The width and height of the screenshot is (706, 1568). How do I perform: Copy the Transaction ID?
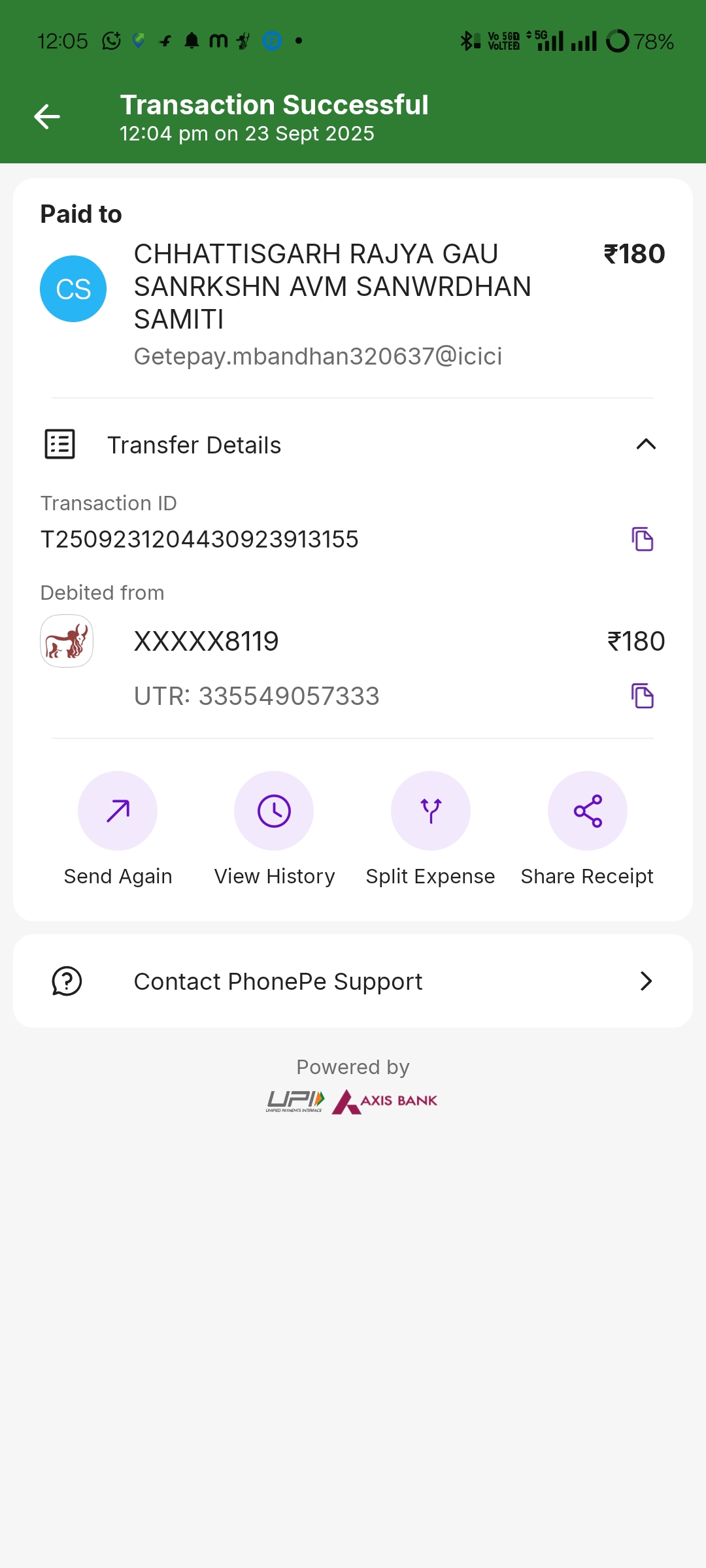pos(642,540)
